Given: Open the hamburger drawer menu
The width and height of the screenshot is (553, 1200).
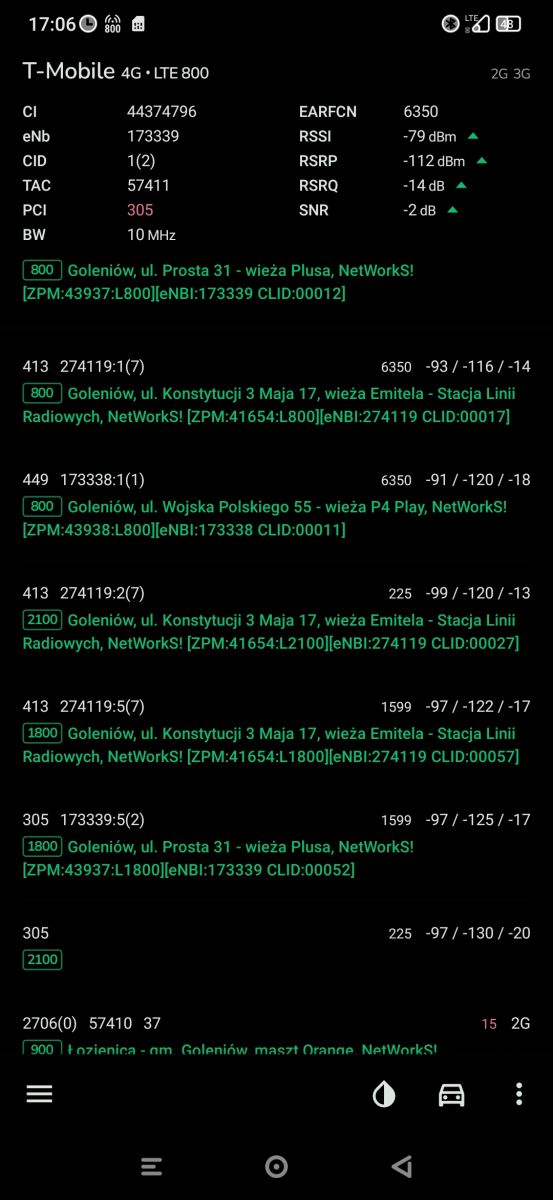Looking at the screenshot, I should click(39, 1094).
